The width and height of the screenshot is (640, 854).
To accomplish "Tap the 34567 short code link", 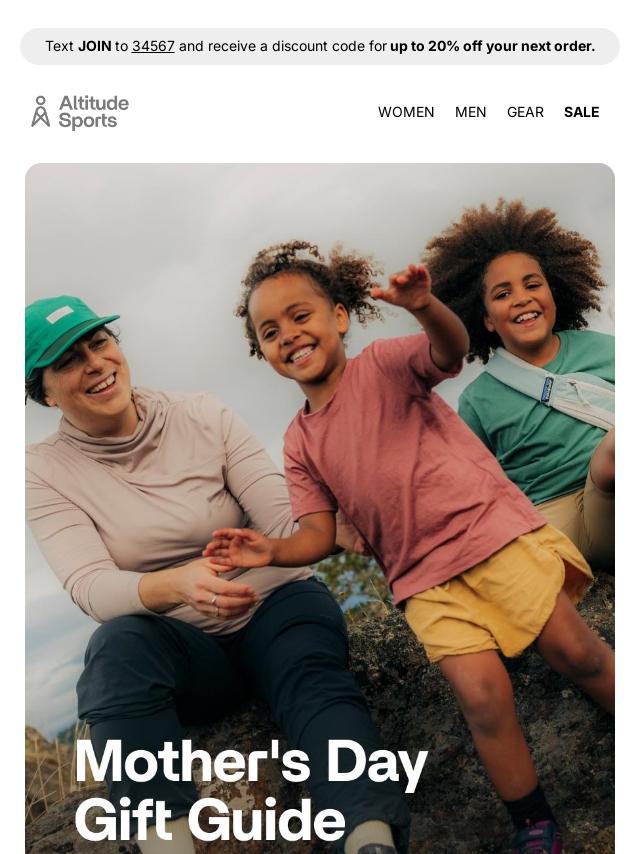I will (x=153, y=46).
